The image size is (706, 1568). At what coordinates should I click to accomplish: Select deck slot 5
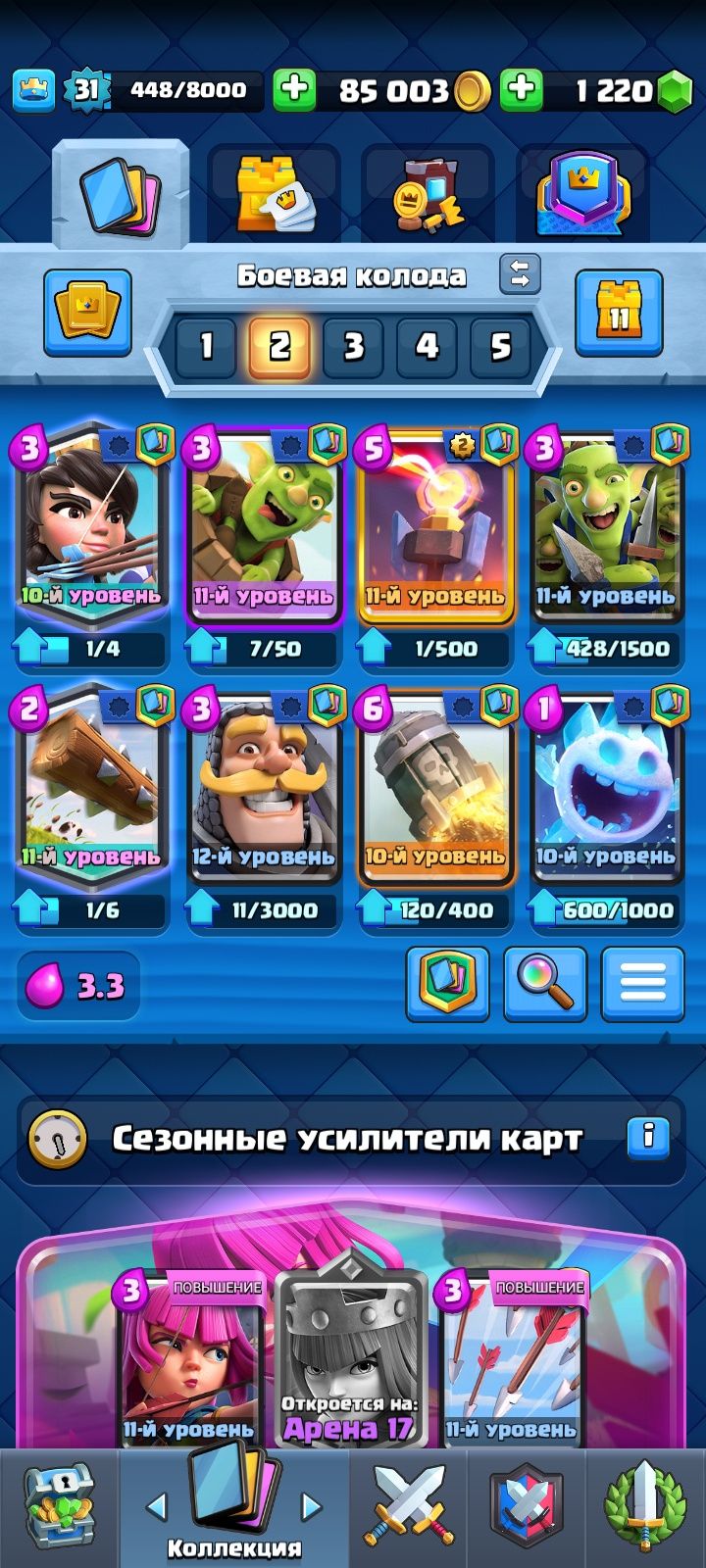500,346
